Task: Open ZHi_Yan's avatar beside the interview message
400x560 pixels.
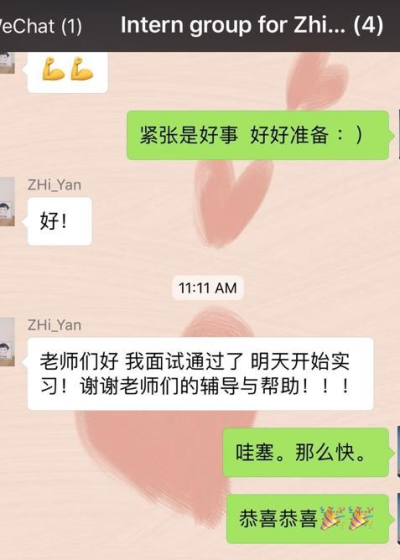Action: 7,342
